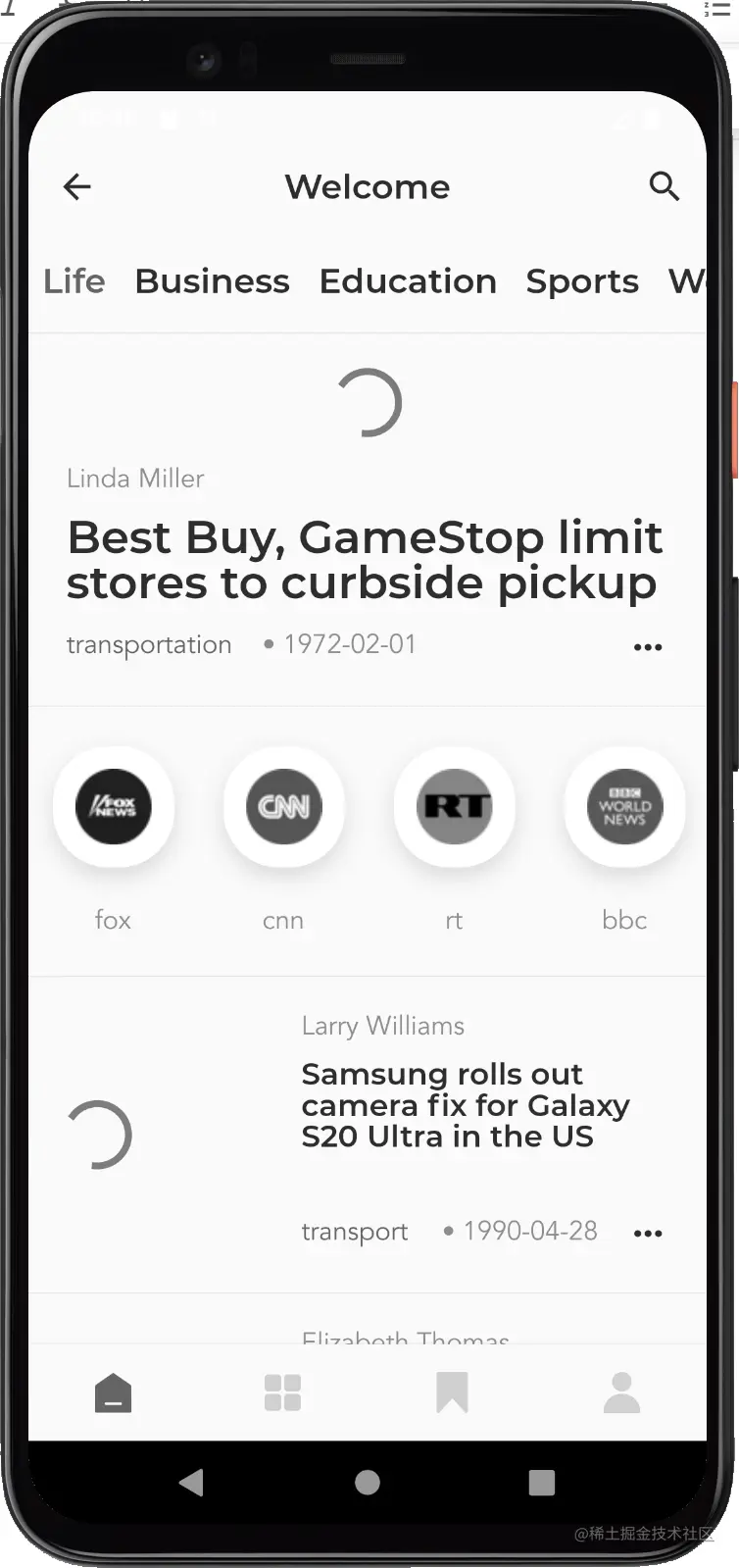Open the categories grid tab
This screenshot has width=739, height=1568.
(282, 1392)
